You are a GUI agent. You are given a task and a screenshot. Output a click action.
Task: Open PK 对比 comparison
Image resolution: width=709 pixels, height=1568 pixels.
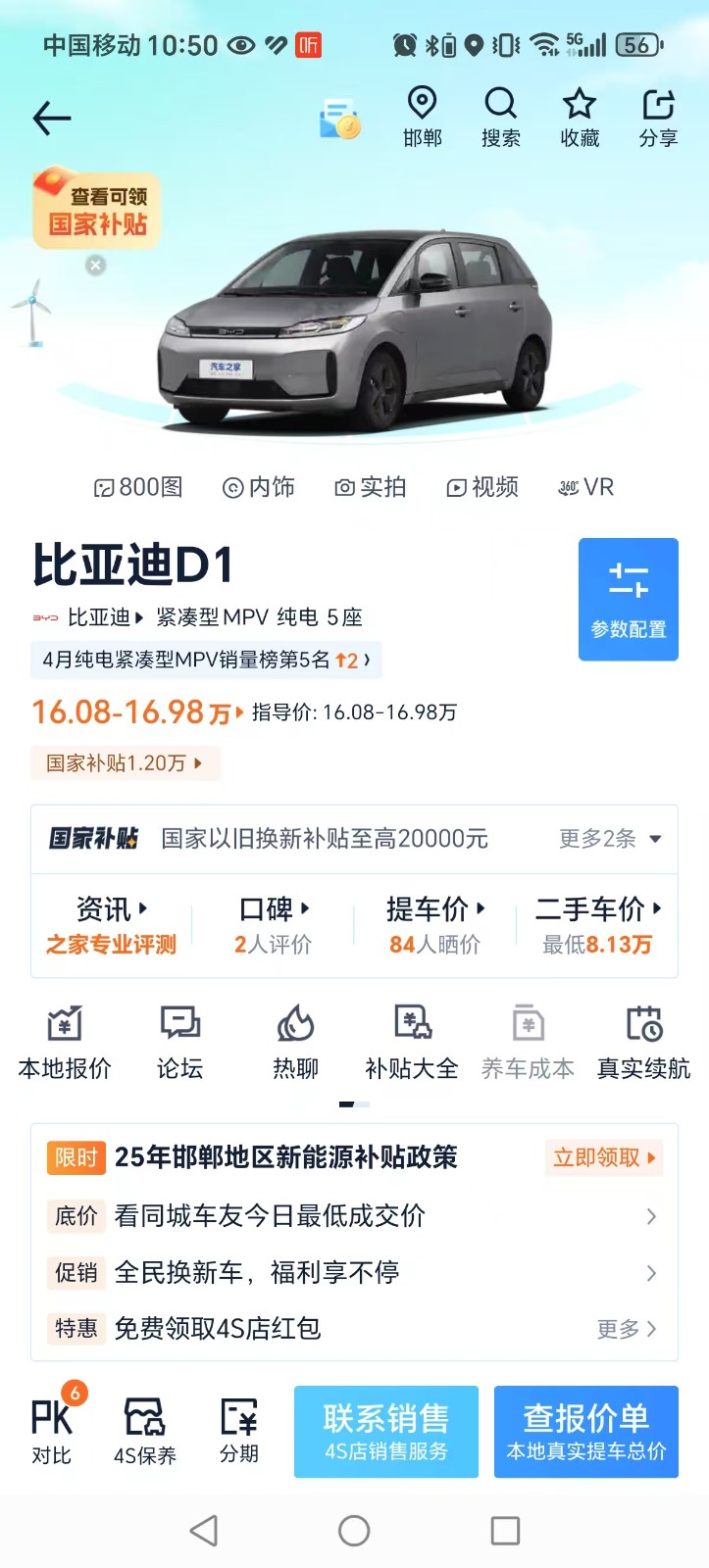point(53,1430)
